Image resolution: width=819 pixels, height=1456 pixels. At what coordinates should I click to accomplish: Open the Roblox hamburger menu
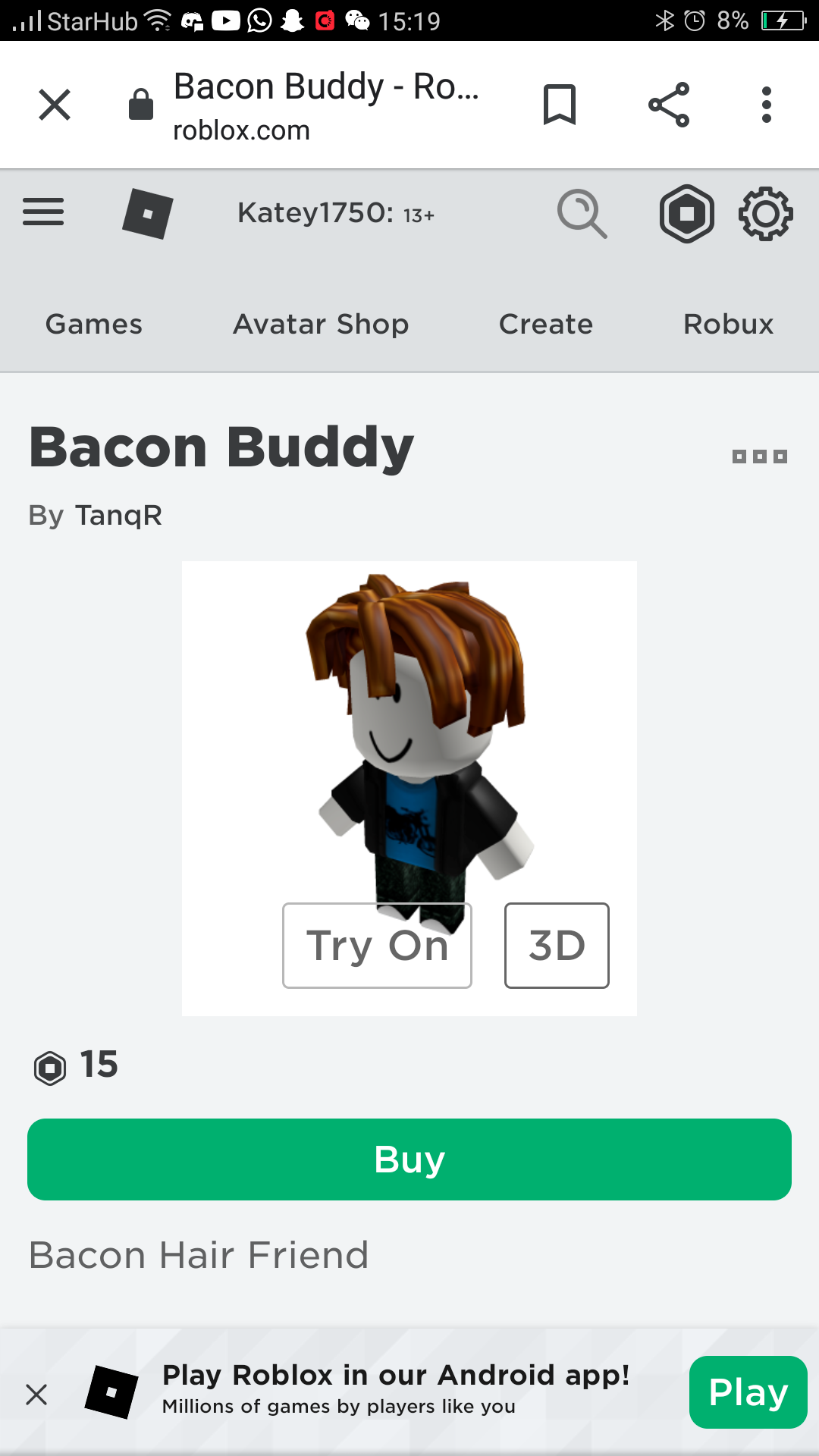[43, 212]
